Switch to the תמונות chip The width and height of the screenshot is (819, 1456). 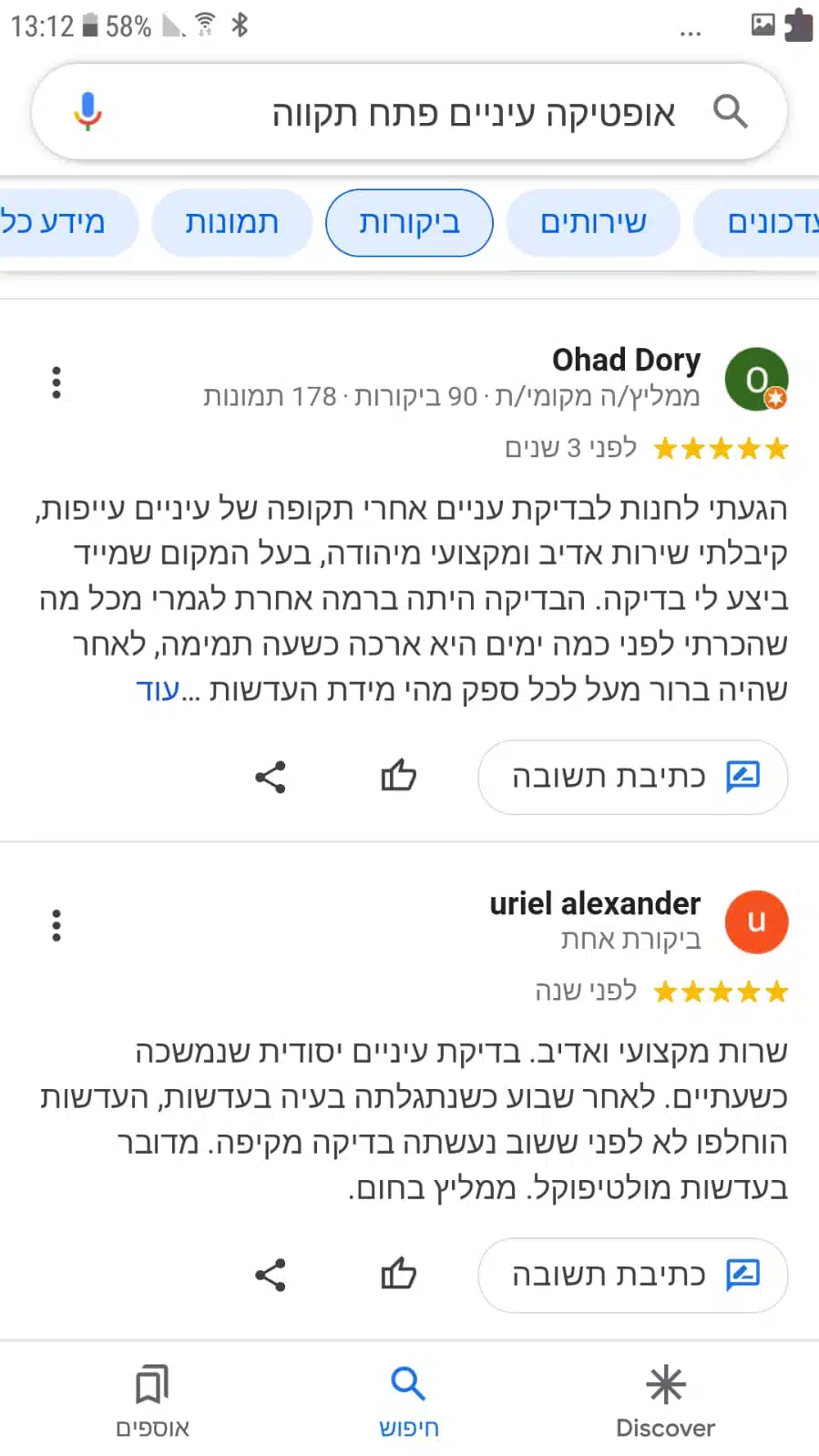[x=231, y=223]
